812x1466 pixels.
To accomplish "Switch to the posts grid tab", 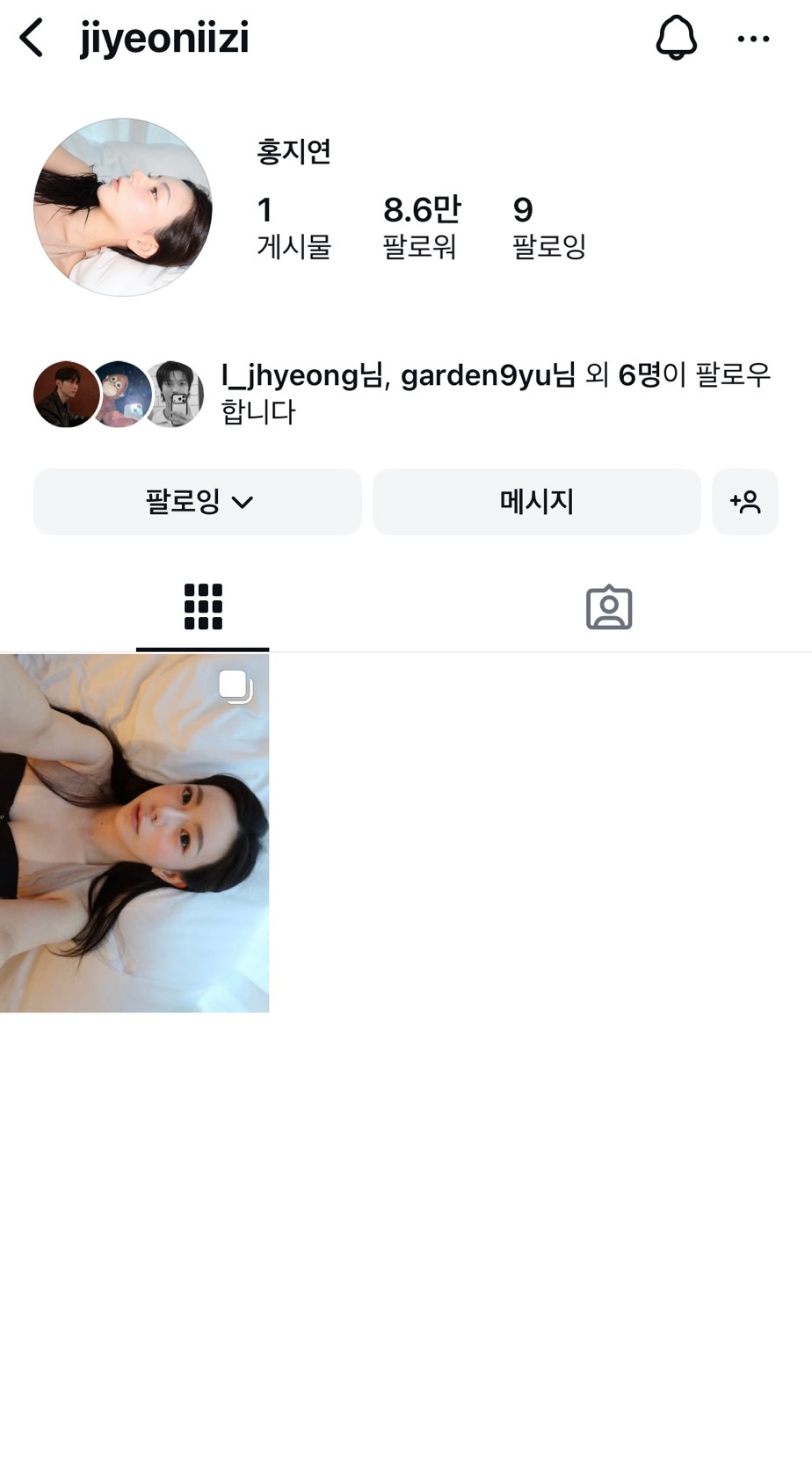I will (x=203, y=607).
